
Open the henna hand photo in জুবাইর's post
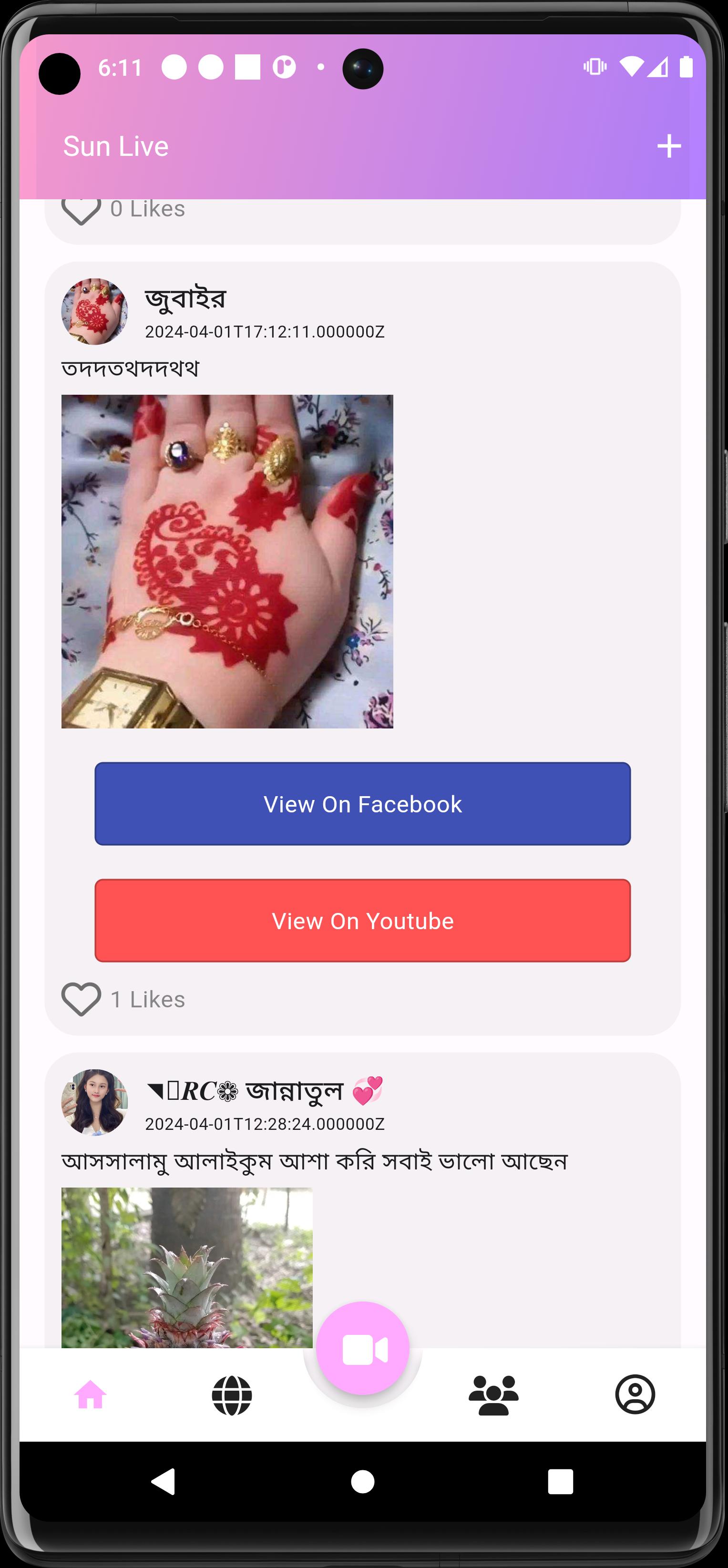(227, 561)
